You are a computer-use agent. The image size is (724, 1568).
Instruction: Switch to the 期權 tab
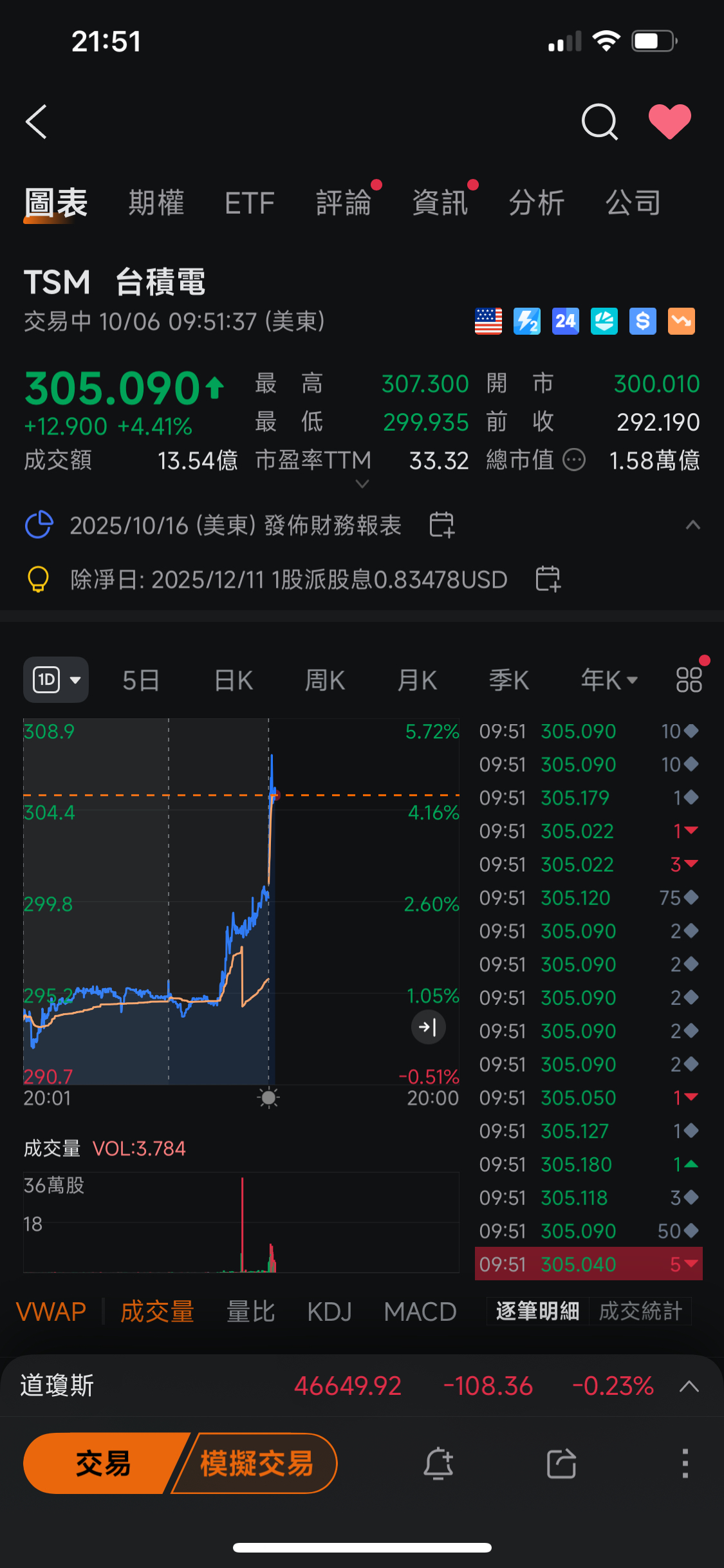coord(156,203)
